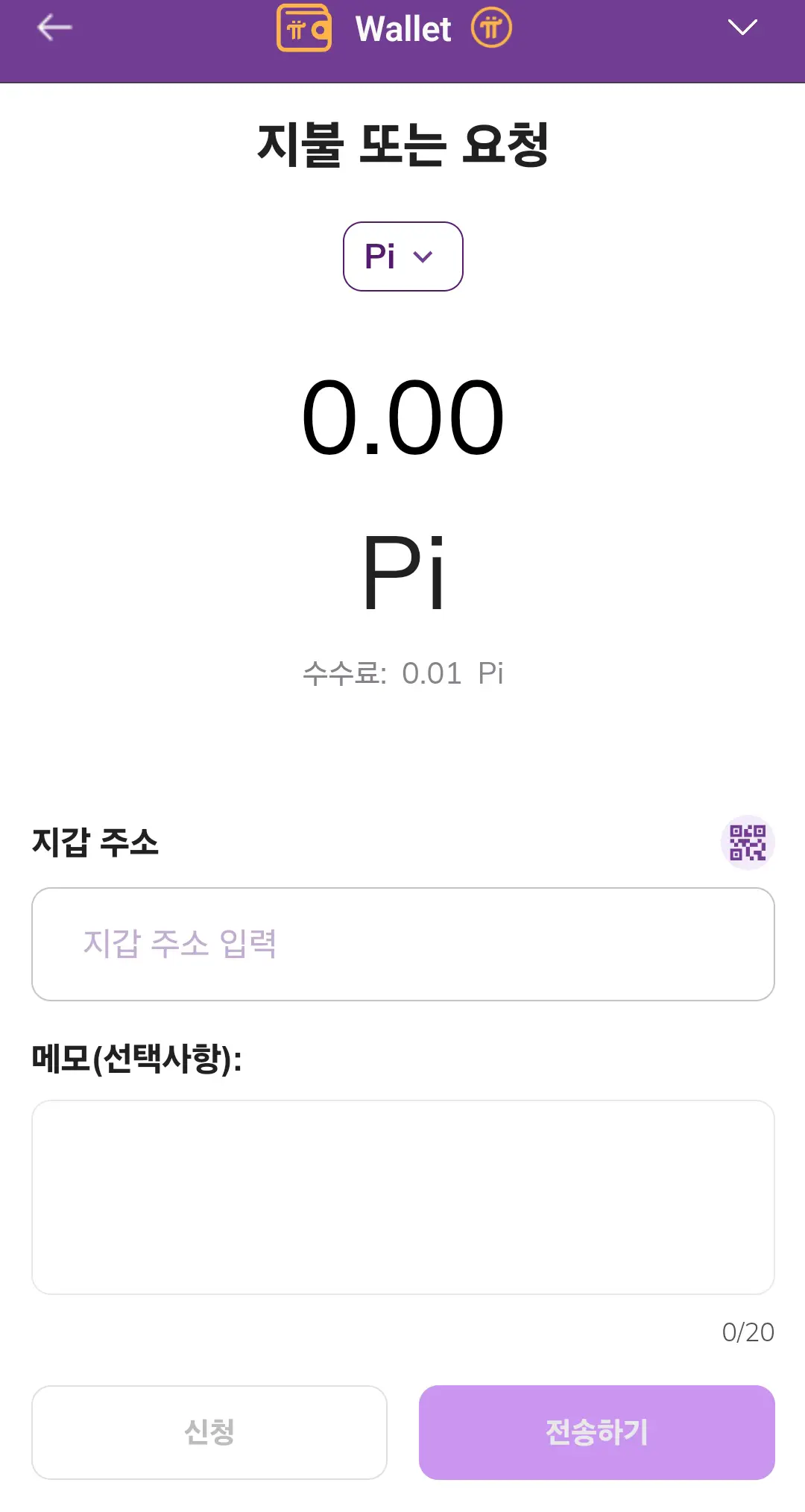Expand the header chevron menu

(x=742, y=28)
